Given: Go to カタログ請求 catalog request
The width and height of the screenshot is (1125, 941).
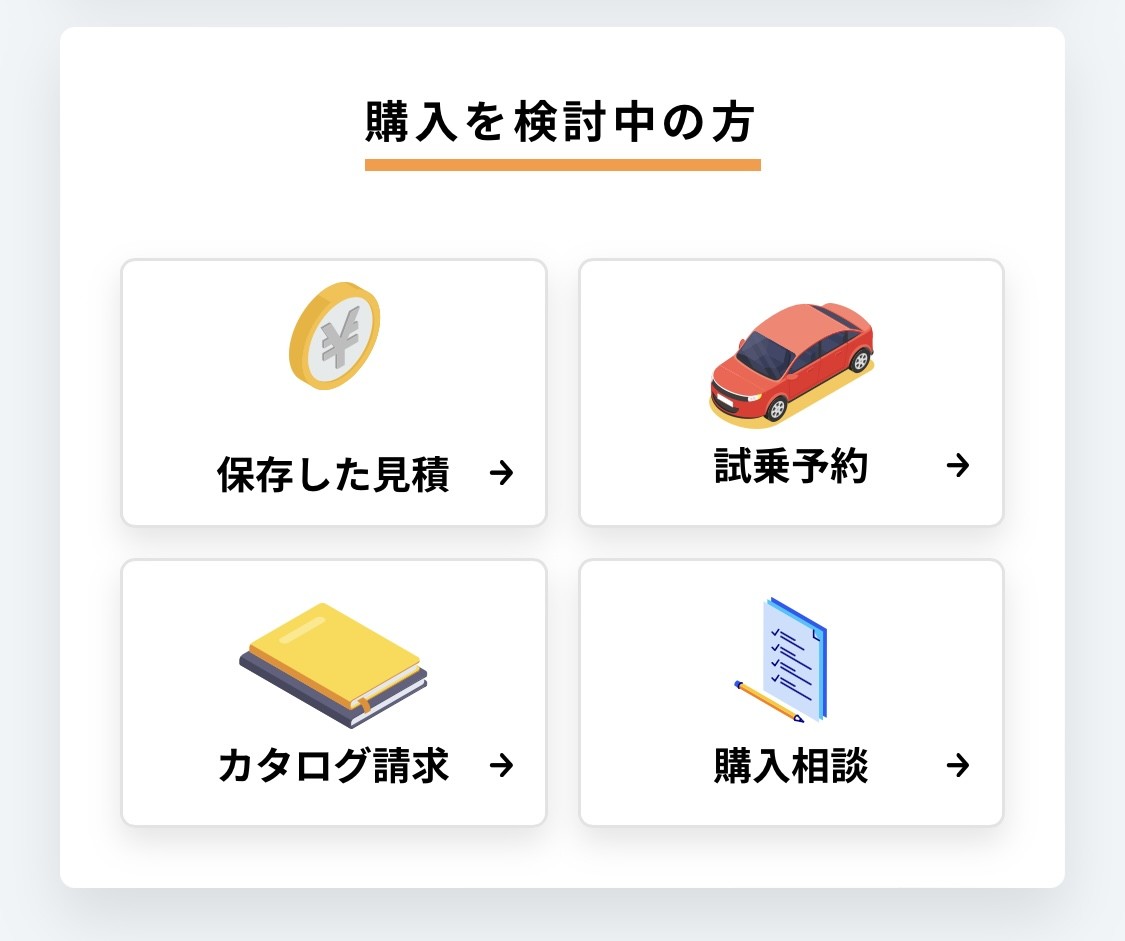Looking at the screenshot, I should click(x=334, y=693).
